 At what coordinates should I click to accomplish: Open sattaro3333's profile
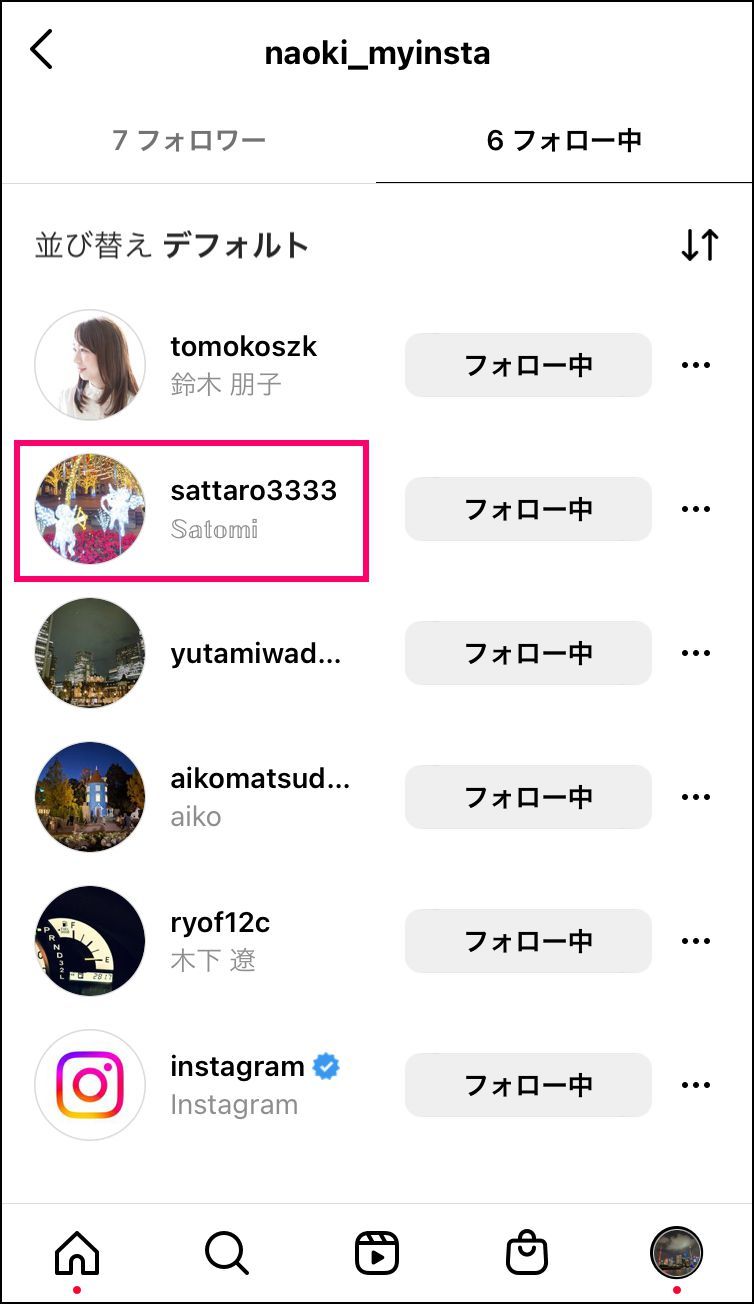point(253,490)
